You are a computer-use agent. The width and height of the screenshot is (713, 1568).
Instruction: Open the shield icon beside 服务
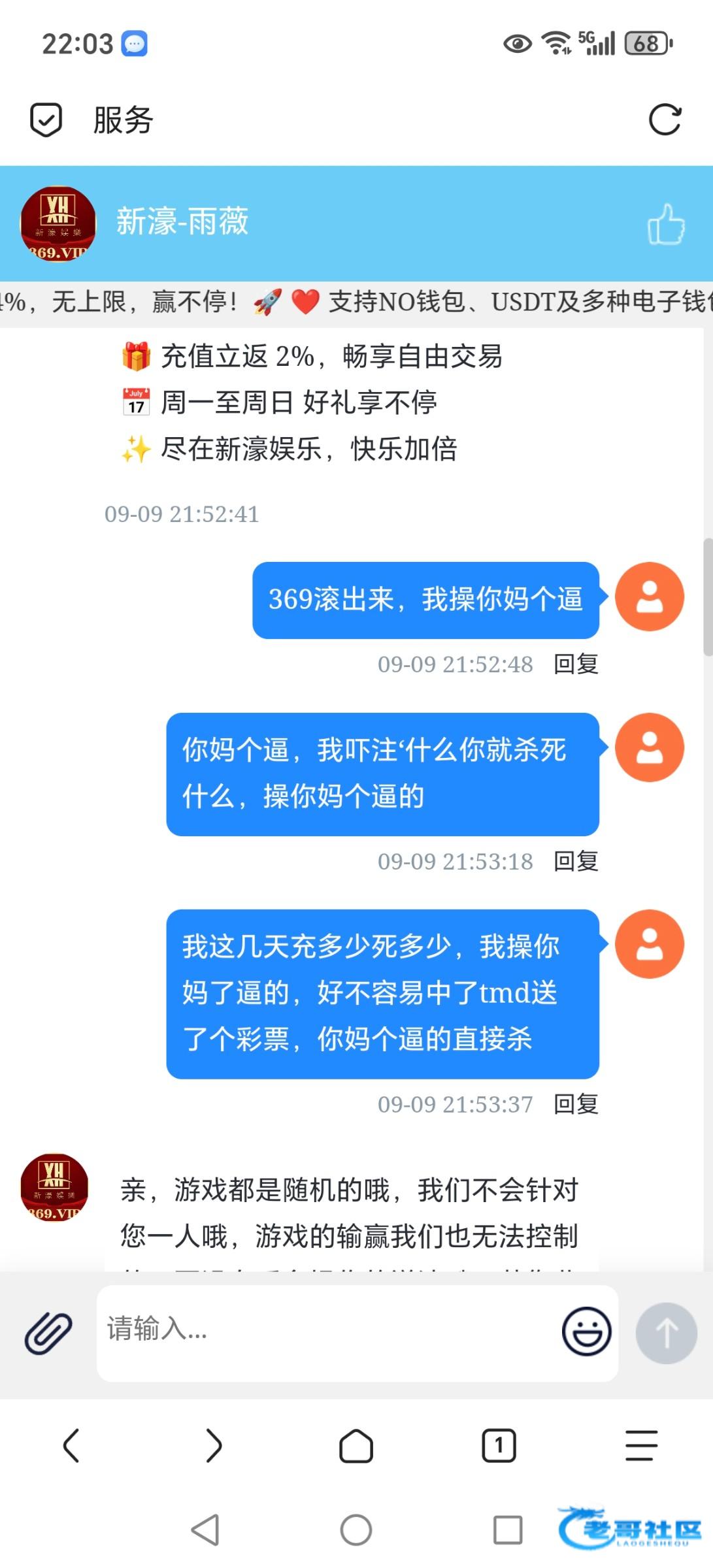click(x=46, y=120)
